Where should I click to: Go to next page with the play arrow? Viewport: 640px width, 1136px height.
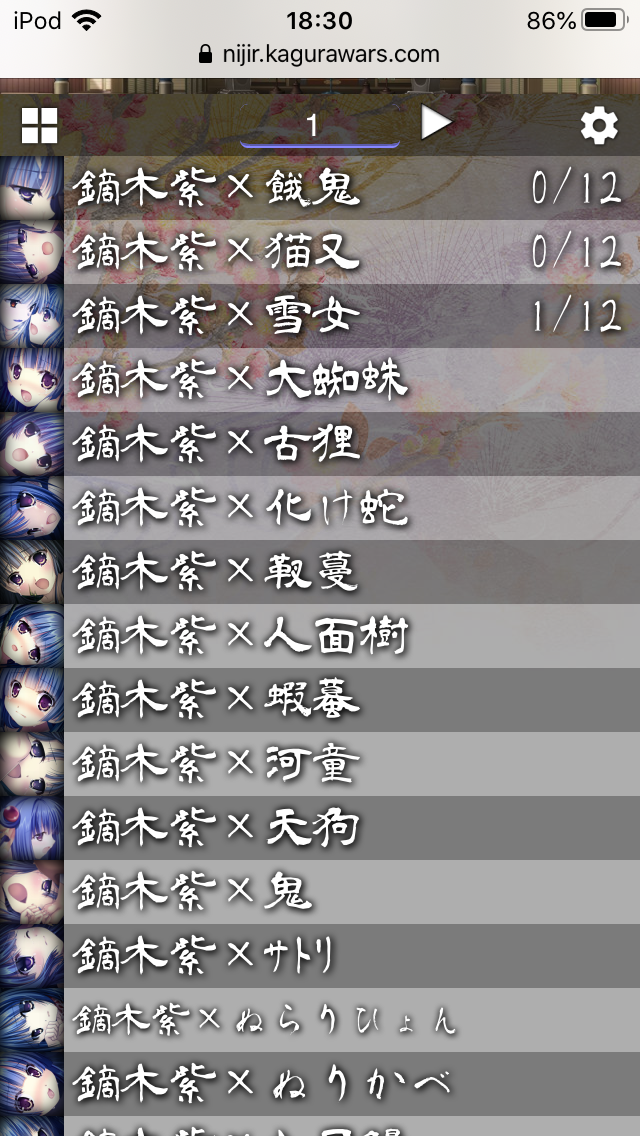435,123
